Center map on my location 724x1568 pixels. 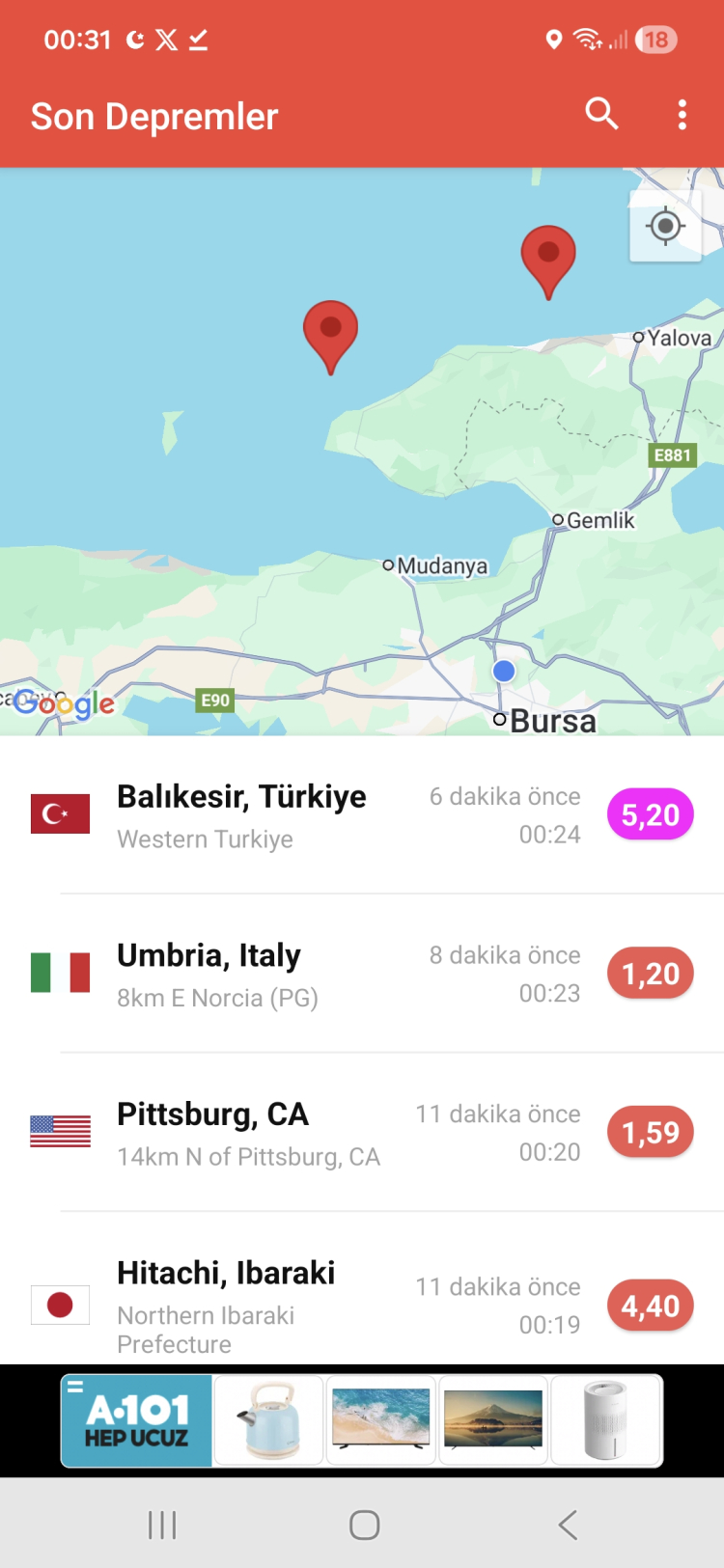[665, 227]
